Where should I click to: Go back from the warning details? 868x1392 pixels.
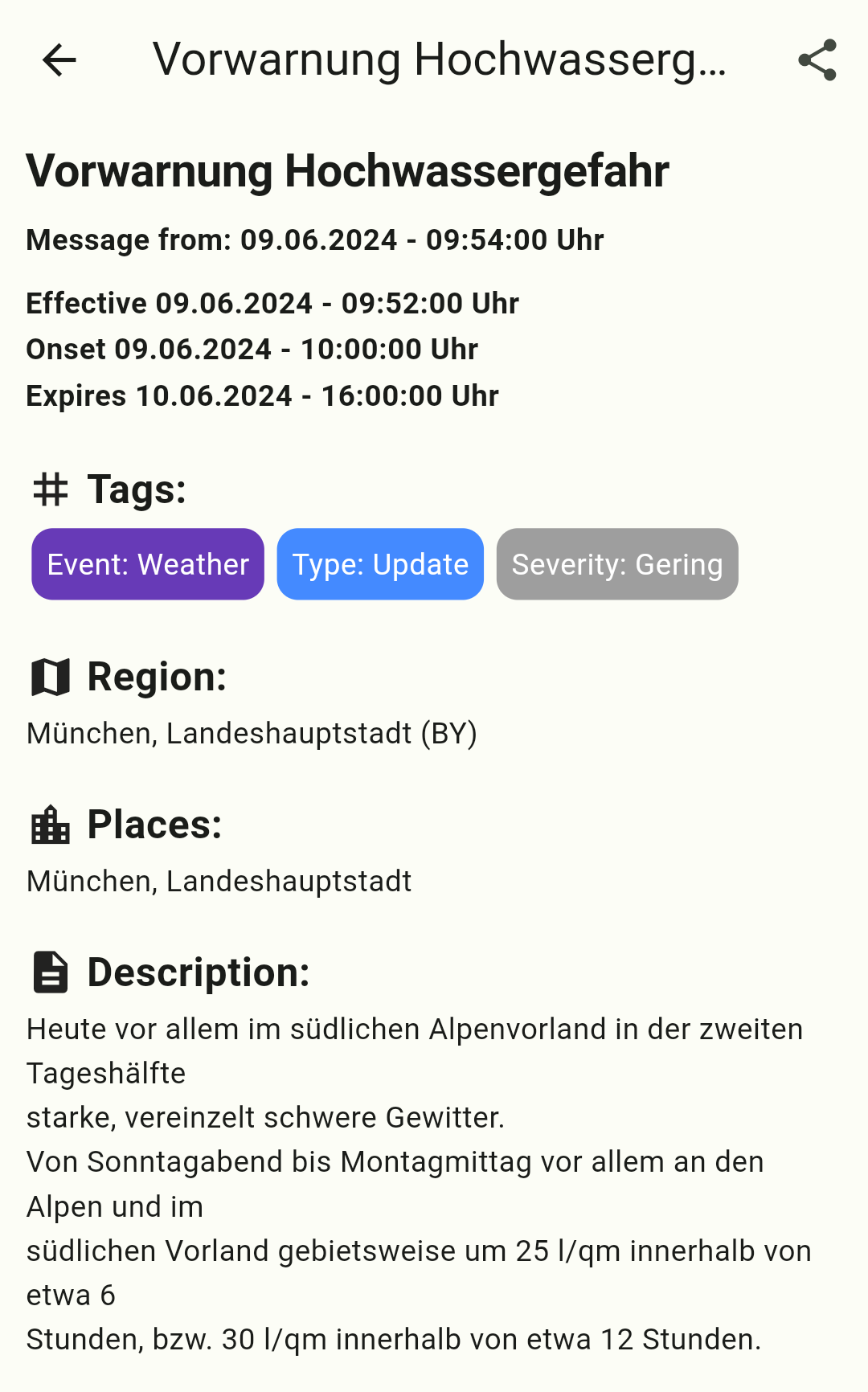pyautogui.click(x=59, y=60)
